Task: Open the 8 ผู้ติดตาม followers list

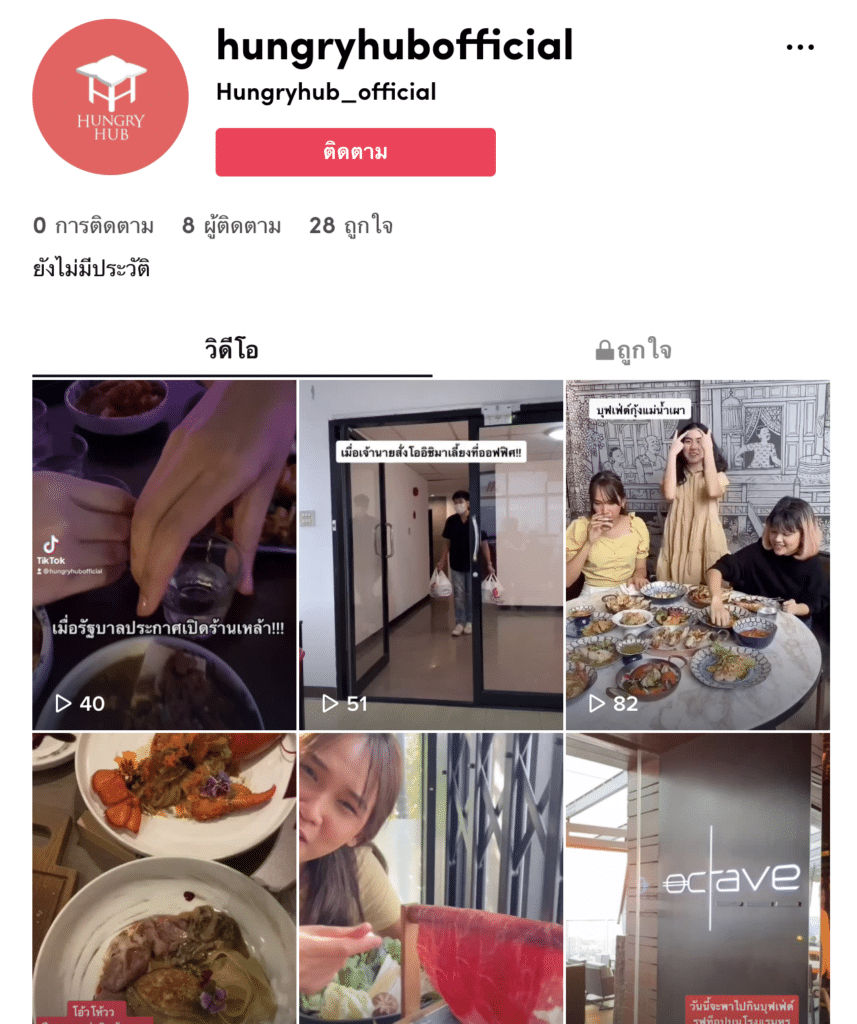Action: 231,226
